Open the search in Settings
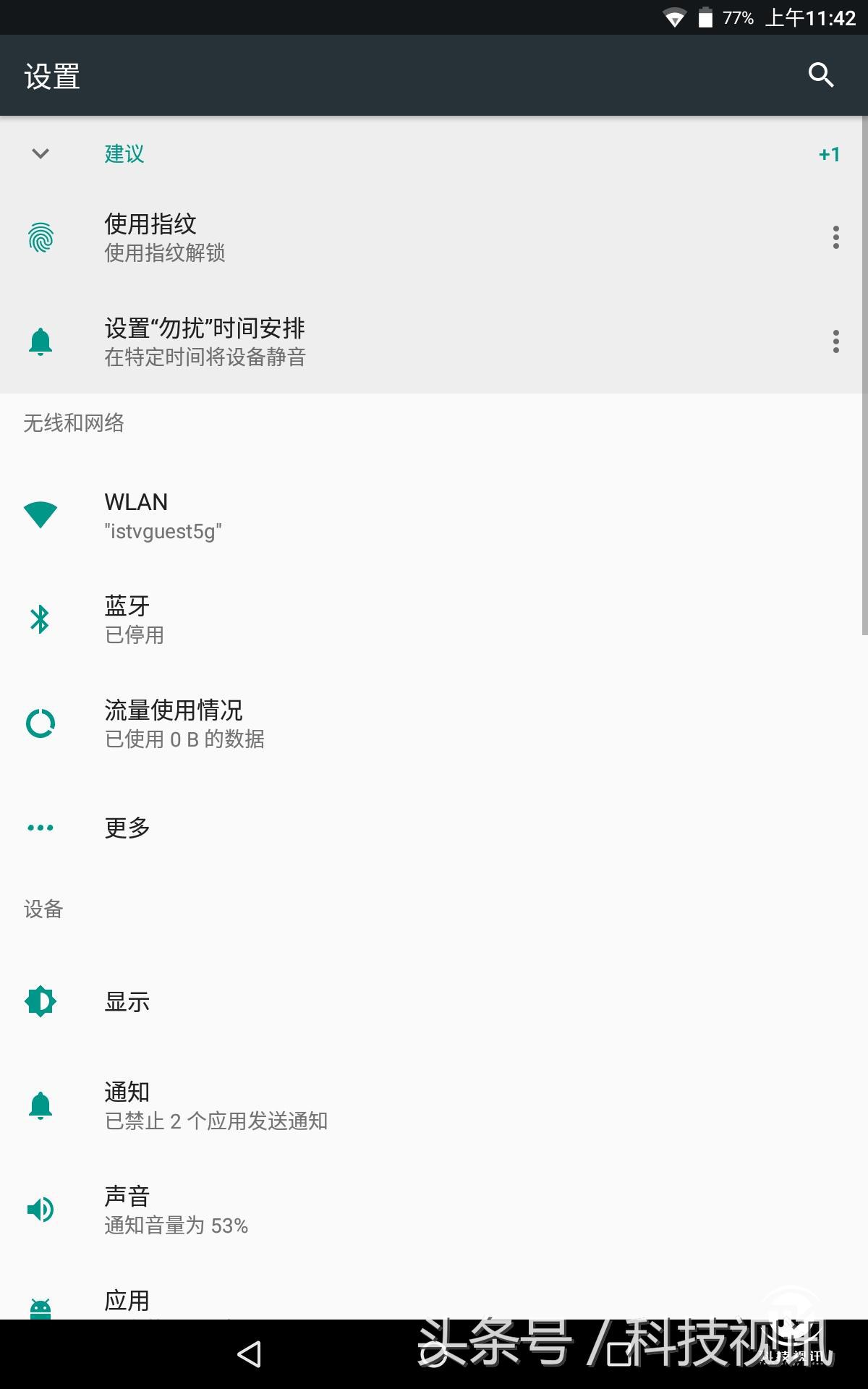This screenshot has height=1389, width=868. click(x=821, y=75)
